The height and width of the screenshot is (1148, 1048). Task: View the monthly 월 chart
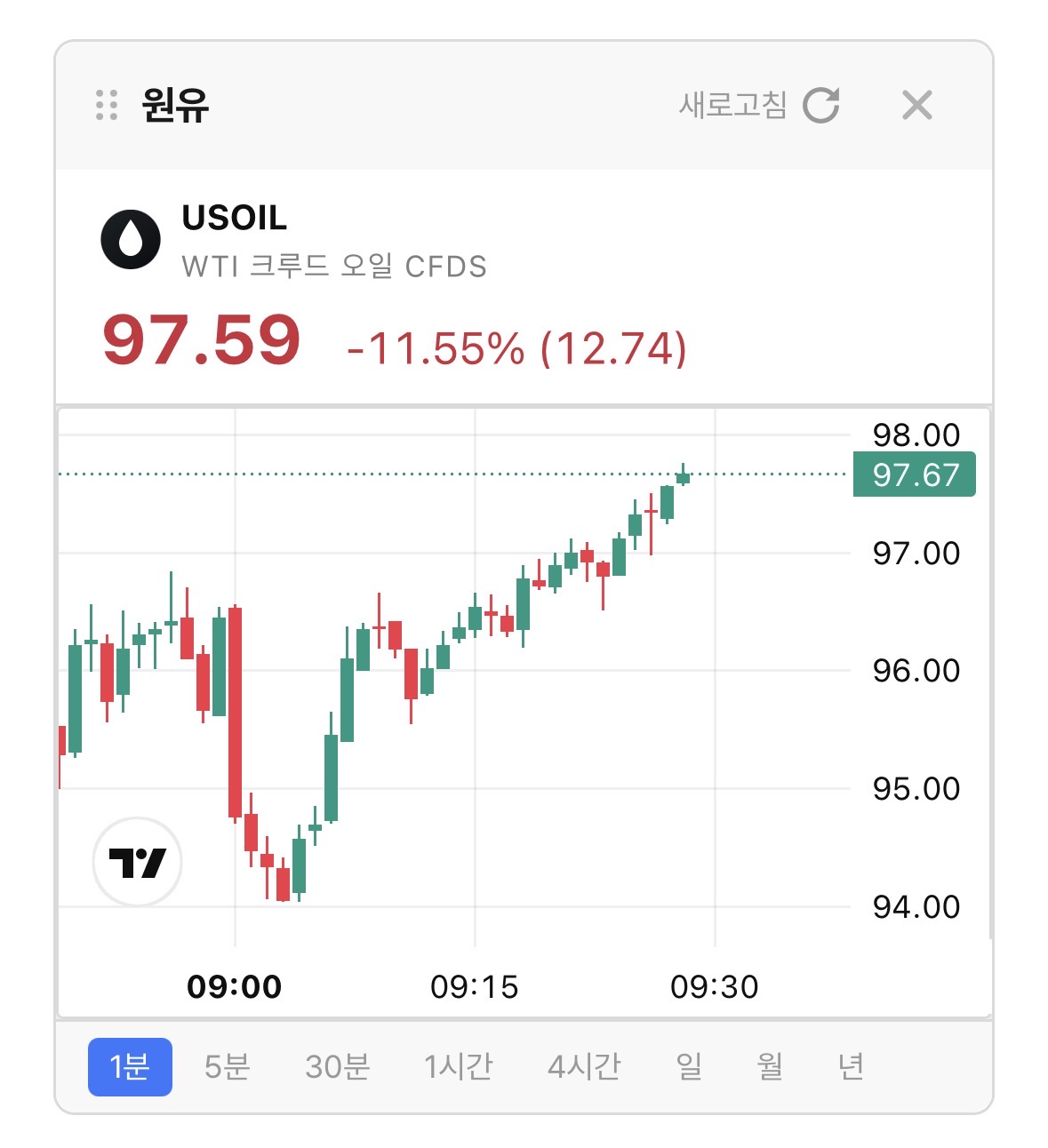[x=770, y=1066]
